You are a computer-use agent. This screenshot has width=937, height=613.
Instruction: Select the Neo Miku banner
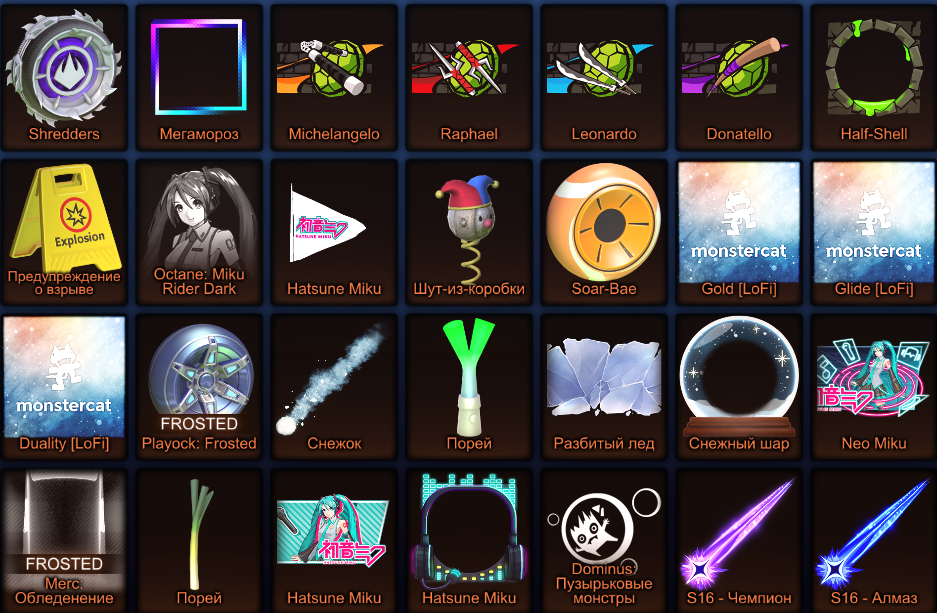click(873, 385)
